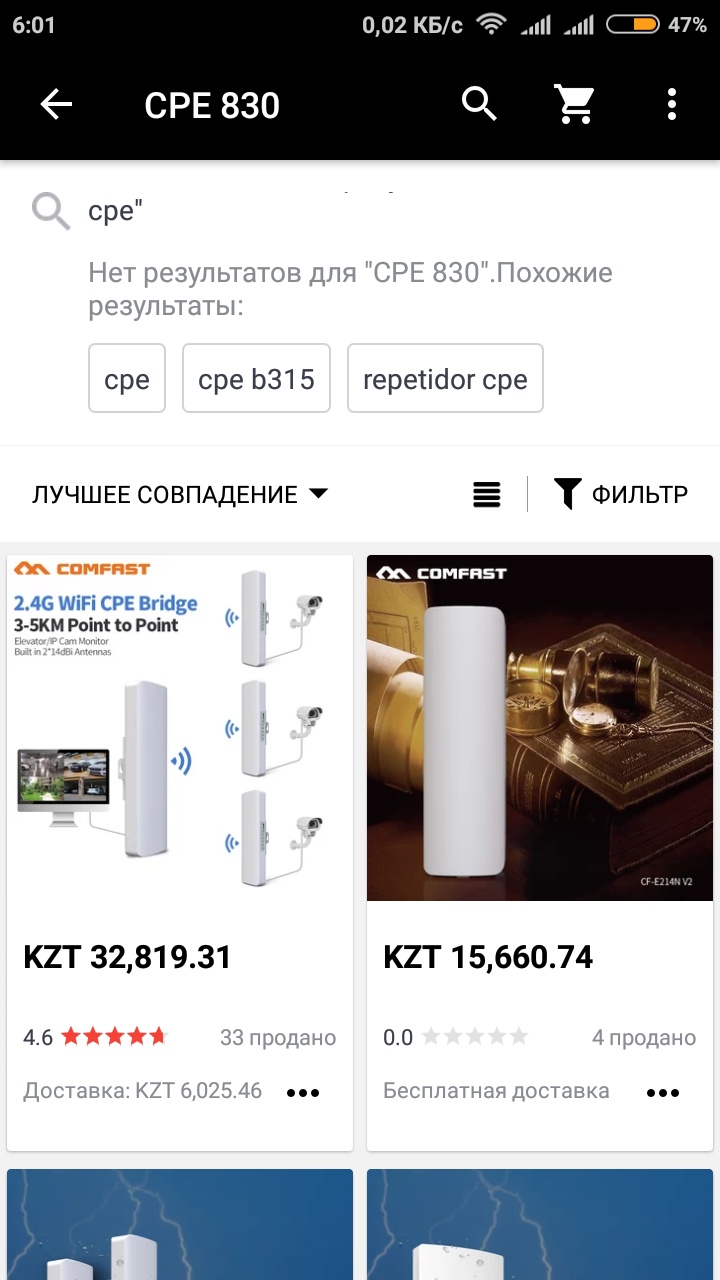The image size is (720, 1280).
Task: Show more options for the KZT 15,660.74 item
Action: [x=663, y=1093]
